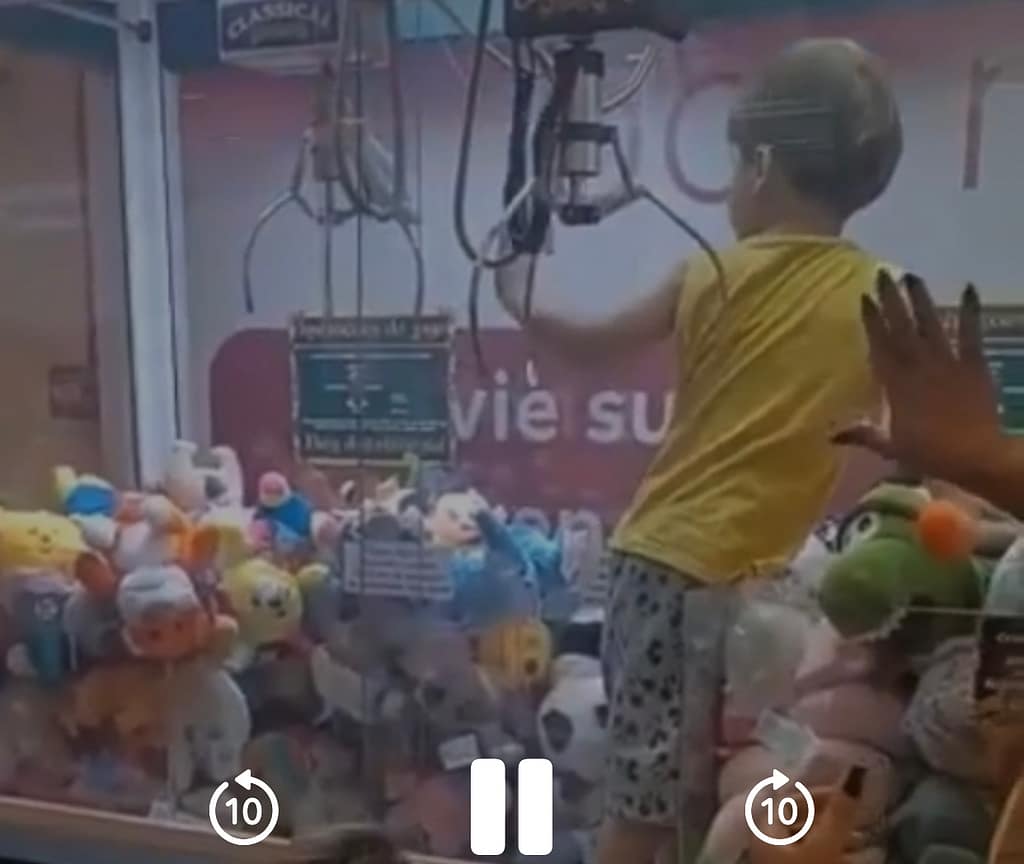Rewind the video 10 seconds
Screen dimensions: 1024x864
(243, 807)
